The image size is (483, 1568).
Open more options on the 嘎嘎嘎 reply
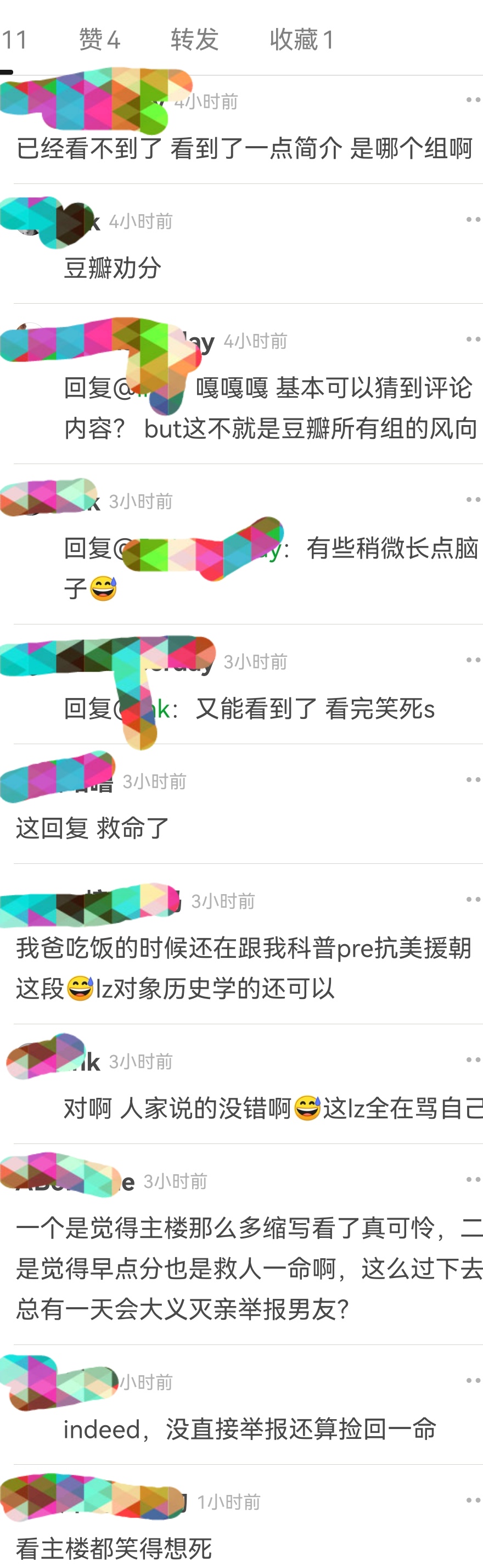point(473,339)
